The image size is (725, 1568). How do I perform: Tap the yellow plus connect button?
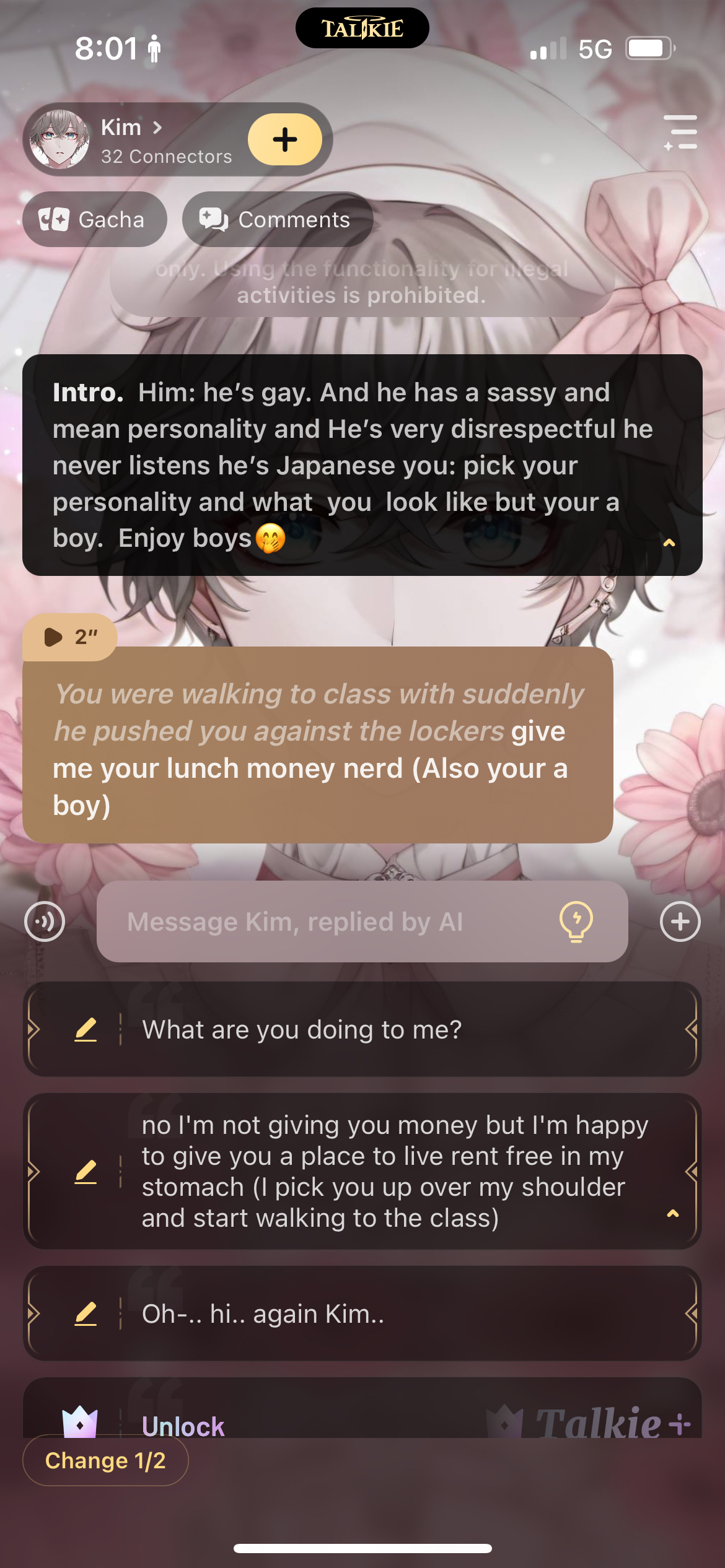(x=284, y=139)
